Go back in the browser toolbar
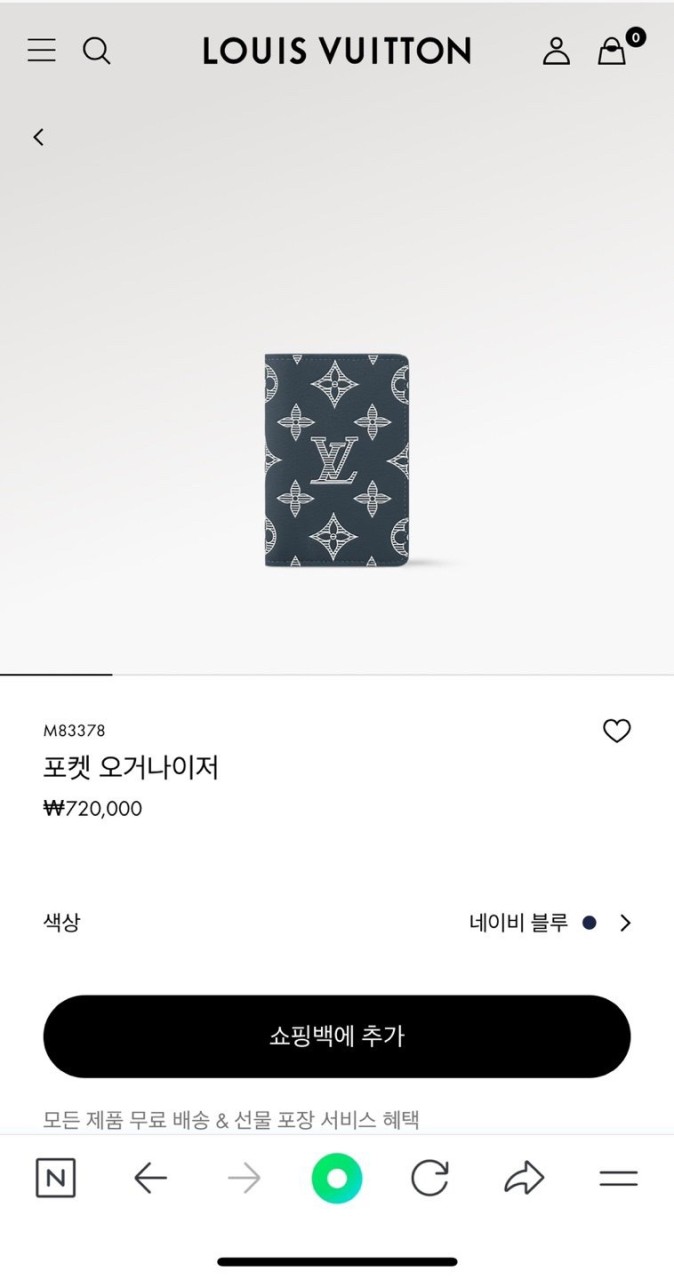Screen dimensions: 674x1280 click(x=150, y=1179)
